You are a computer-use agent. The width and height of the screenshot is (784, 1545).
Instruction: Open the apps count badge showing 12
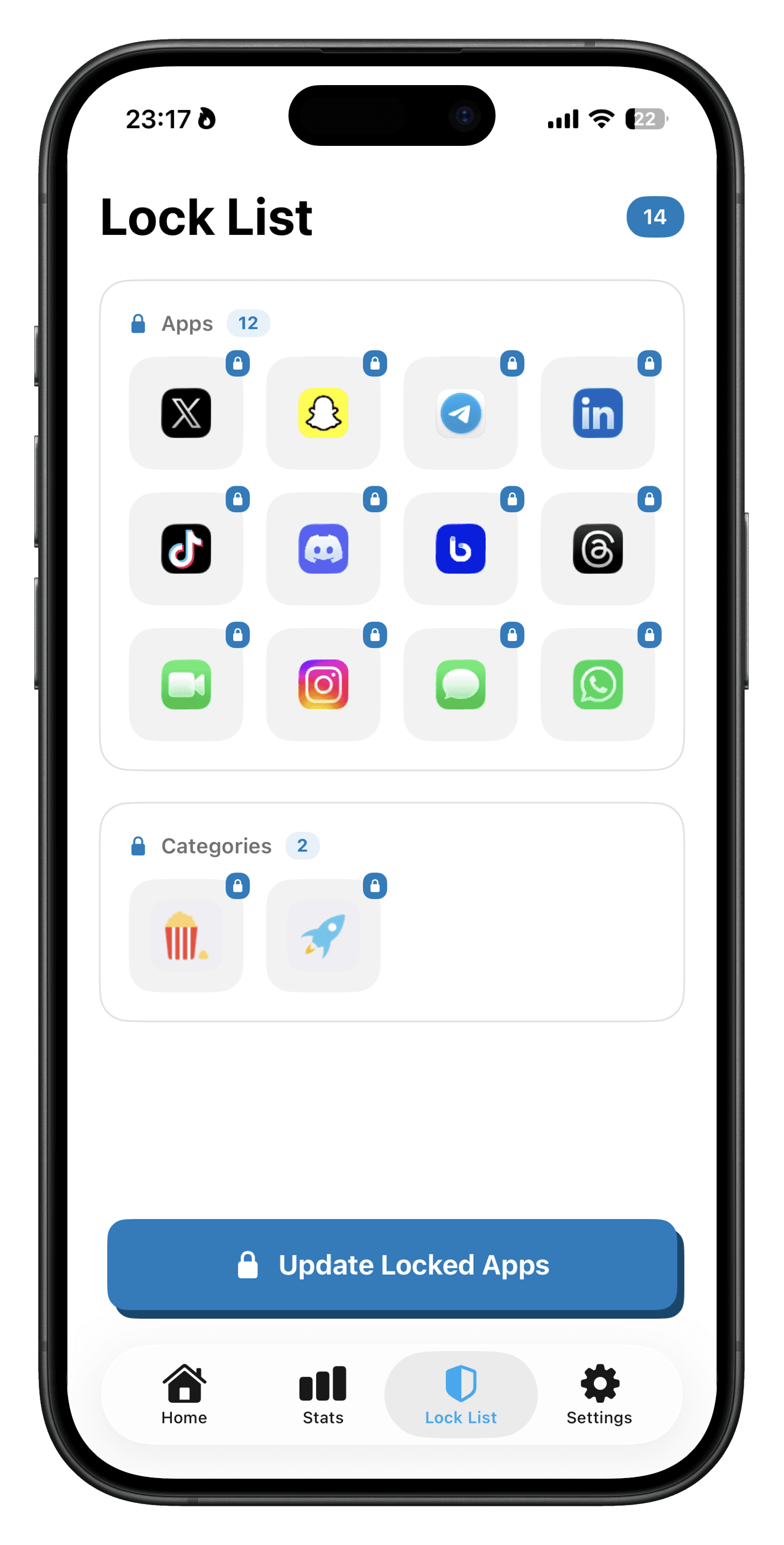coord(248,323)
